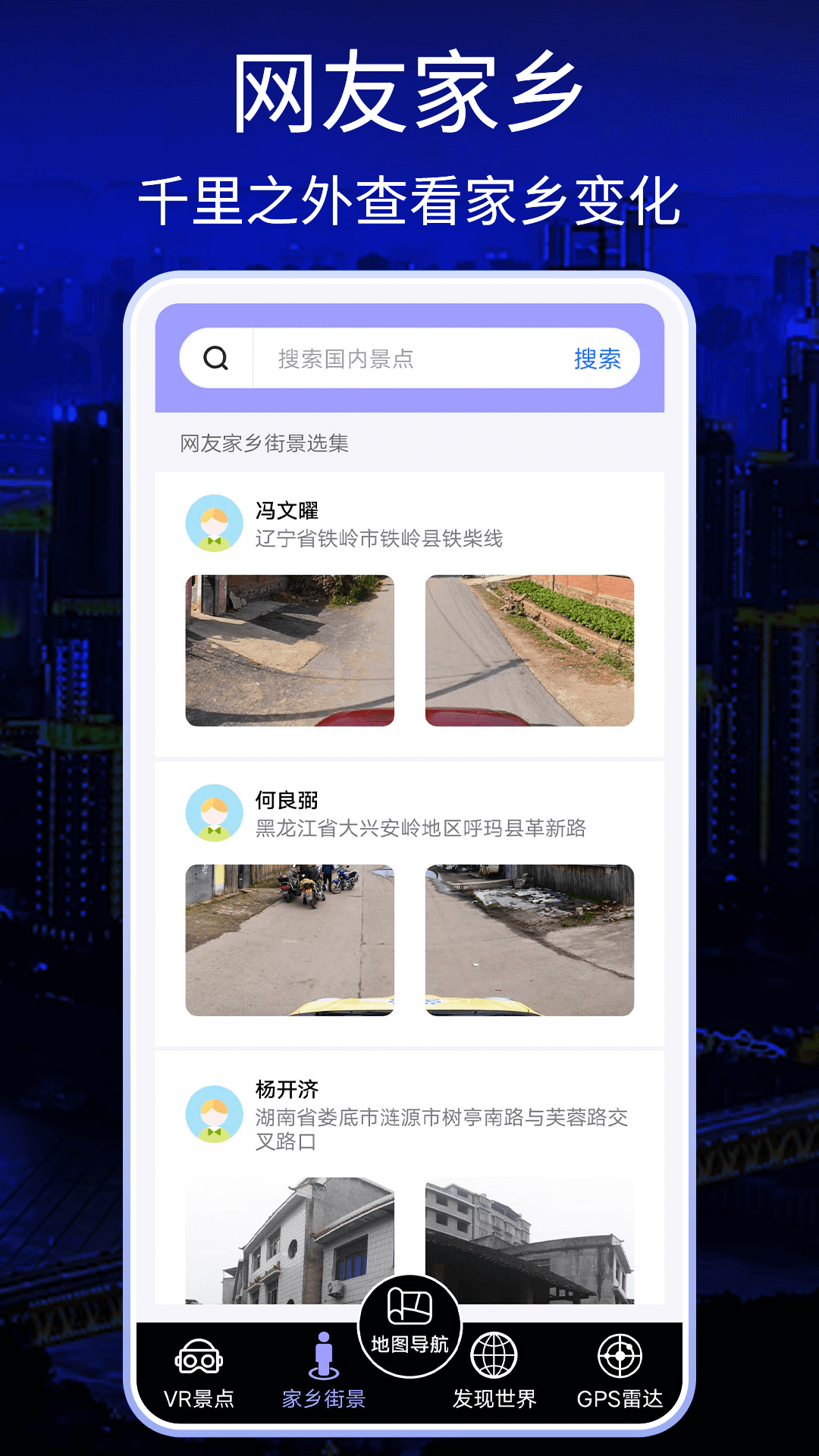The width and height of the screenshot is (819, 1456).
Task: Open 杨开济's left building photo
Action: (290, 1244)
